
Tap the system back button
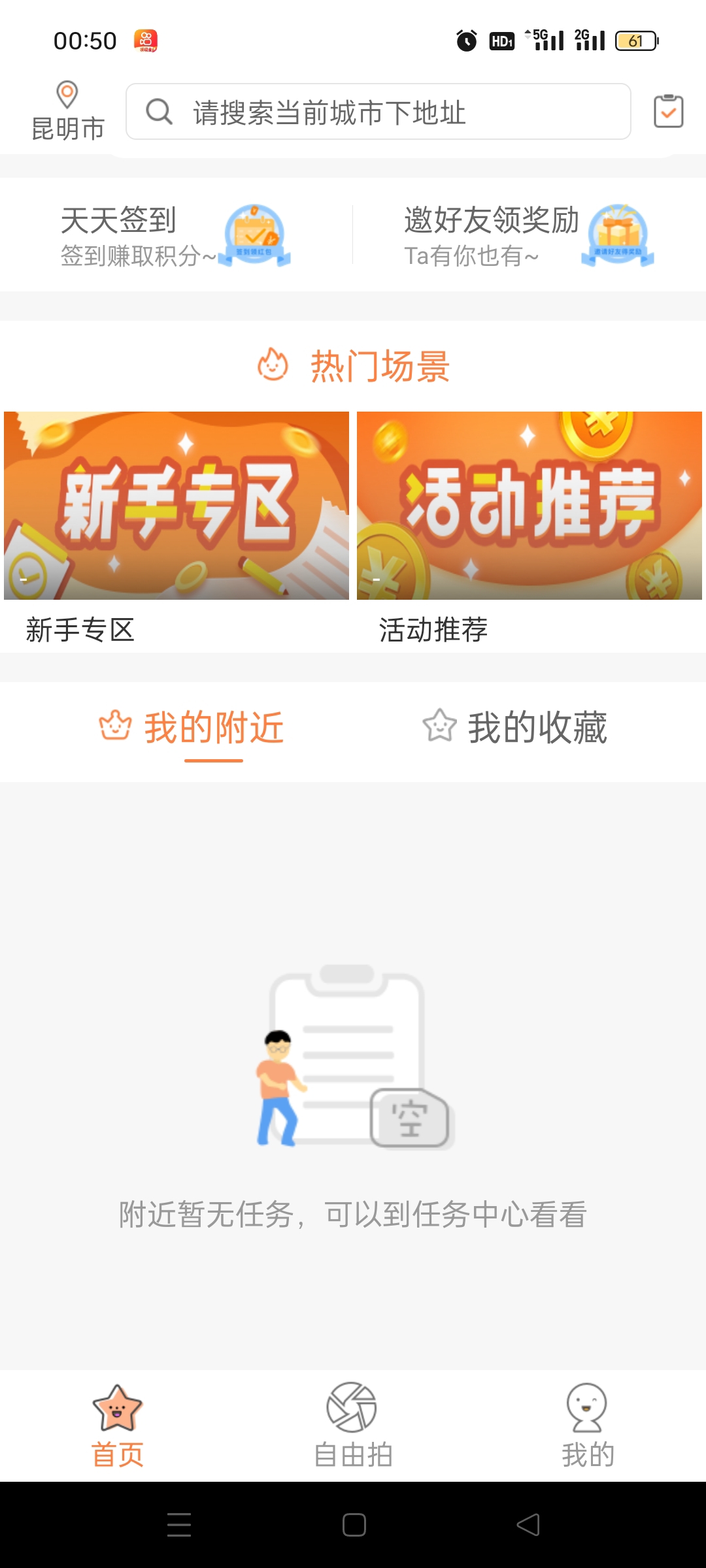point(528,1525)
